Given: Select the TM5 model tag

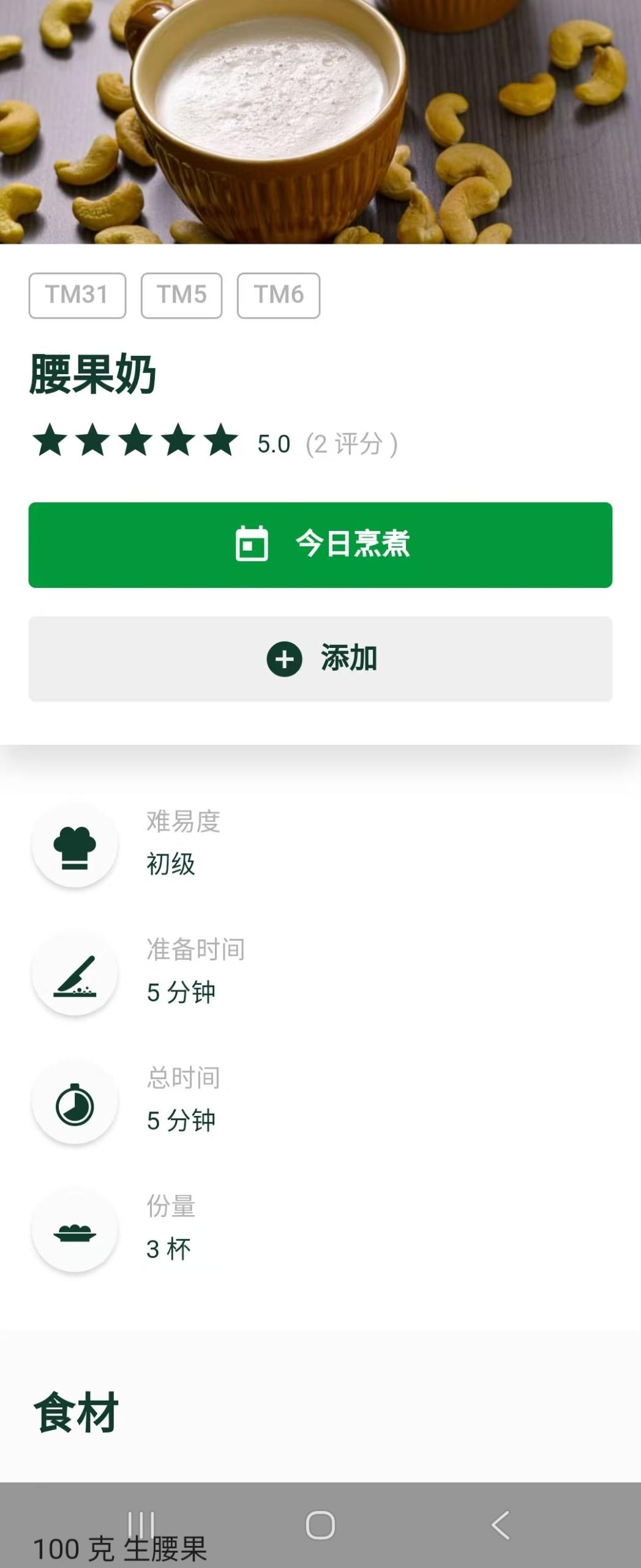Looking at the screenshot, I should coord(182,296).
